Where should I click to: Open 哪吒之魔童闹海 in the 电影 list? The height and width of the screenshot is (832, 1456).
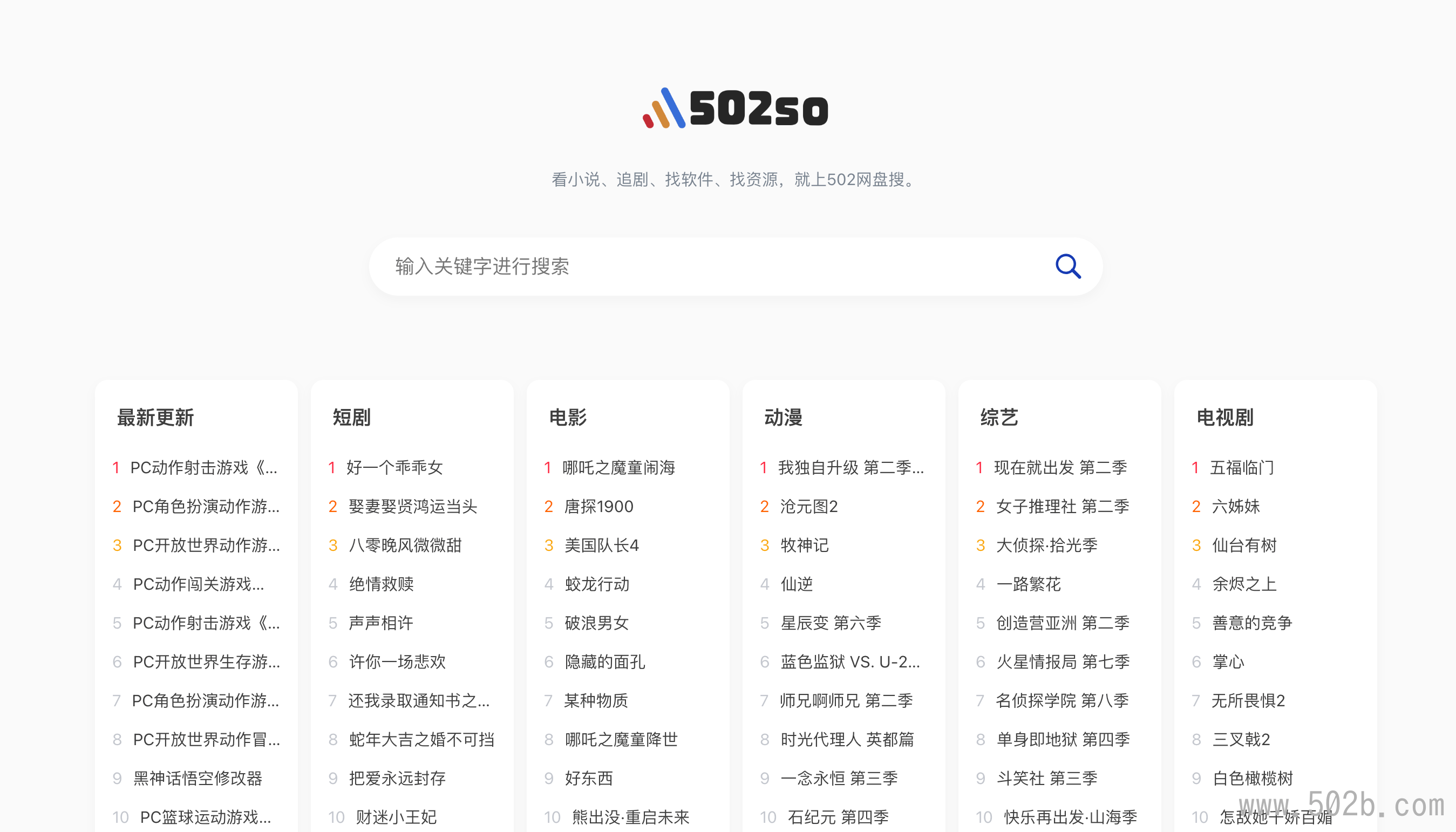[618, 467]
